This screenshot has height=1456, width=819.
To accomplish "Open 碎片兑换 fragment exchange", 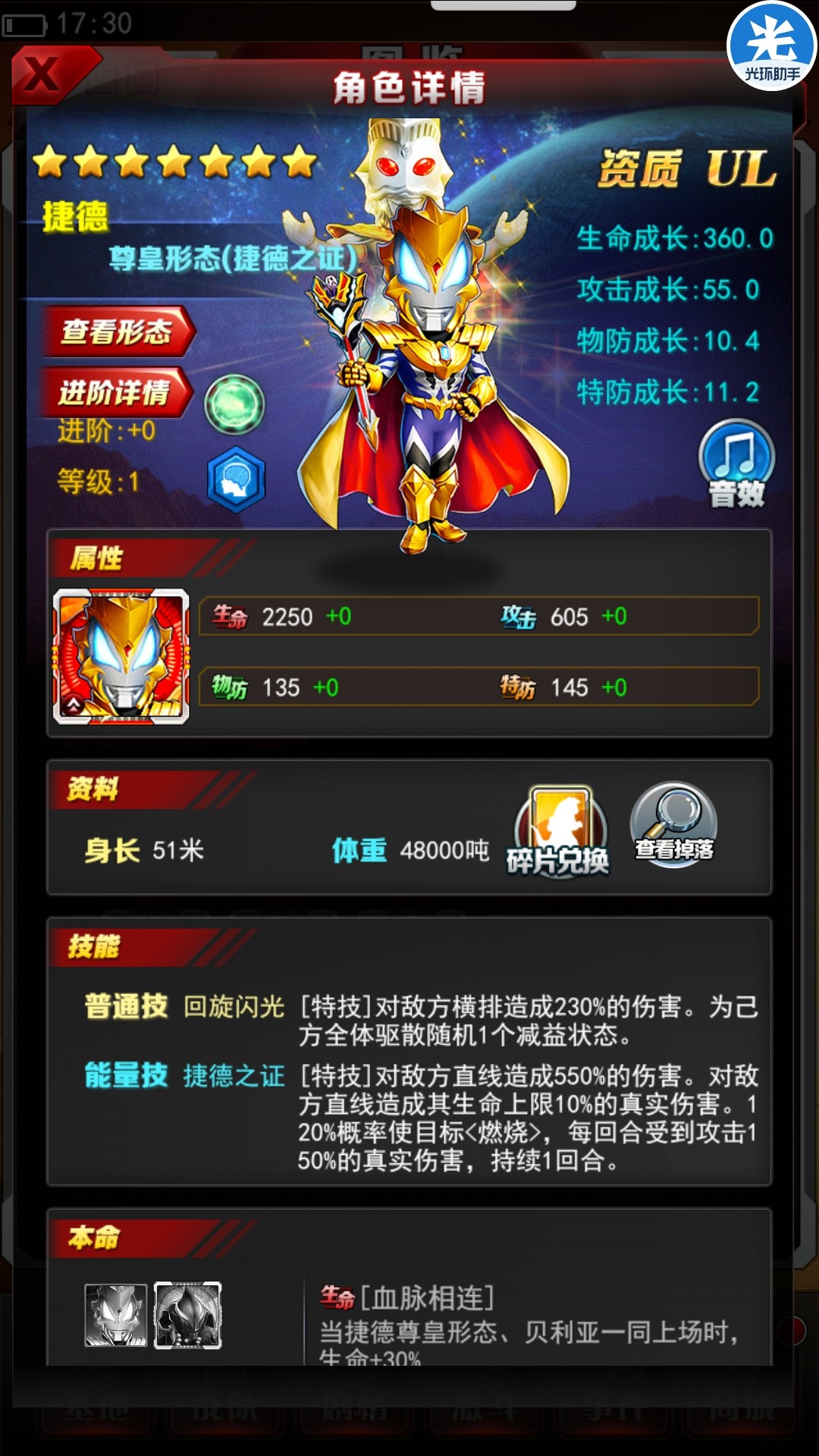I will pos(560,832).
